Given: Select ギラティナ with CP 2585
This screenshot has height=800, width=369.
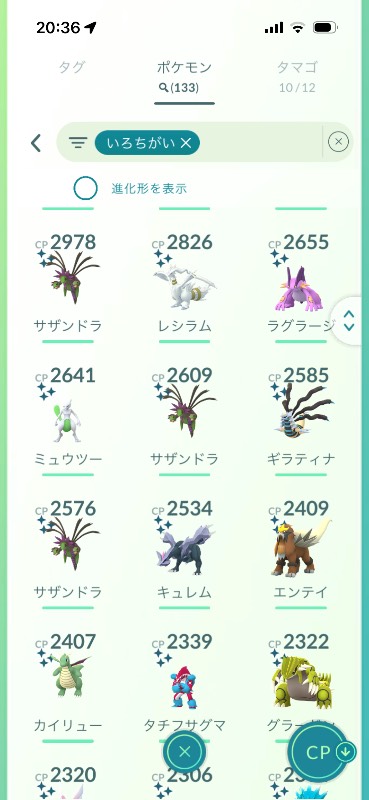Looking at the screenshot, I should (x=301, y=416).
